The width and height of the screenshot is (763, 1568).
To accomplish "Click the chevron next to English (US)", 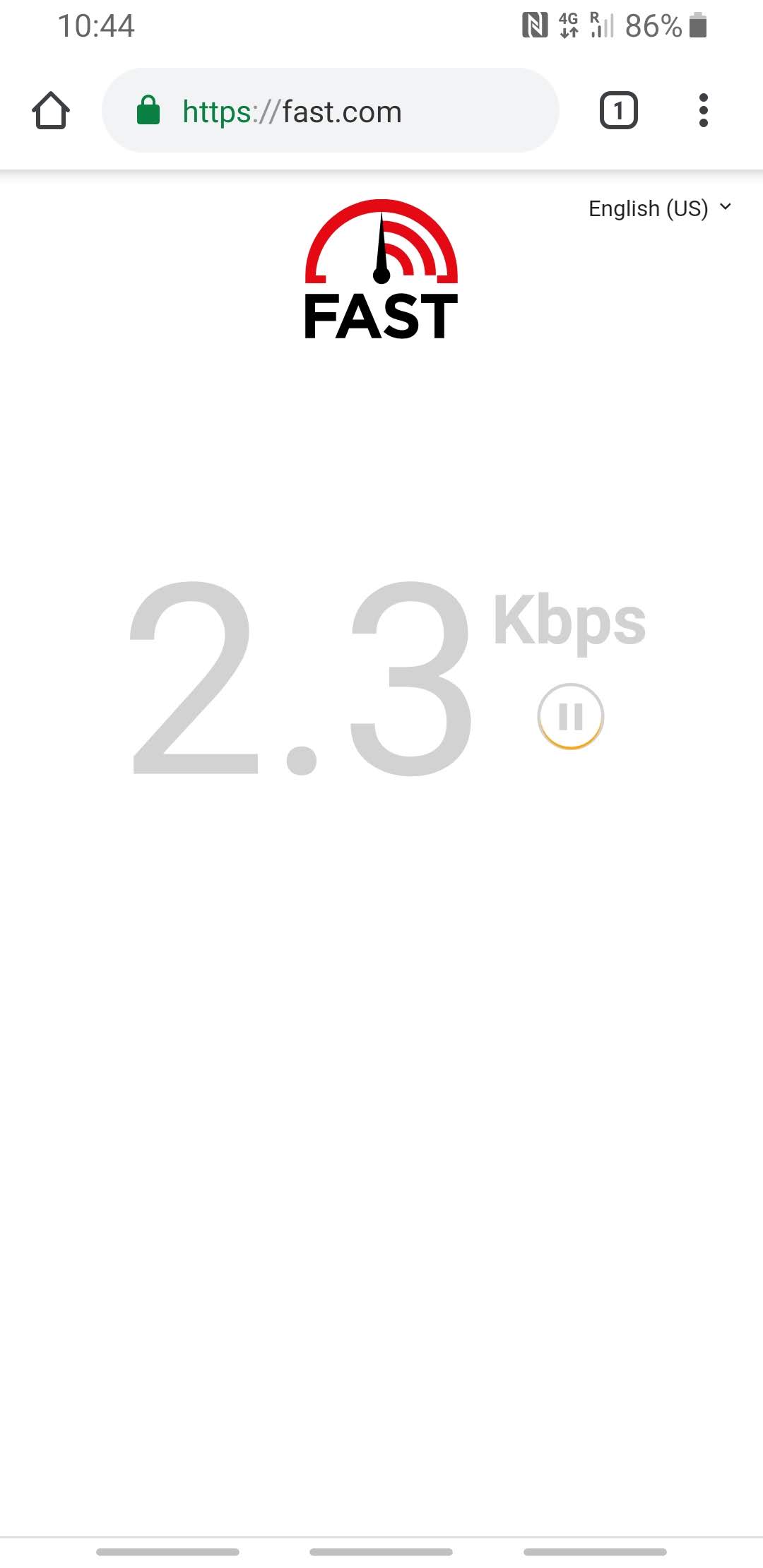I will point(726,207).
